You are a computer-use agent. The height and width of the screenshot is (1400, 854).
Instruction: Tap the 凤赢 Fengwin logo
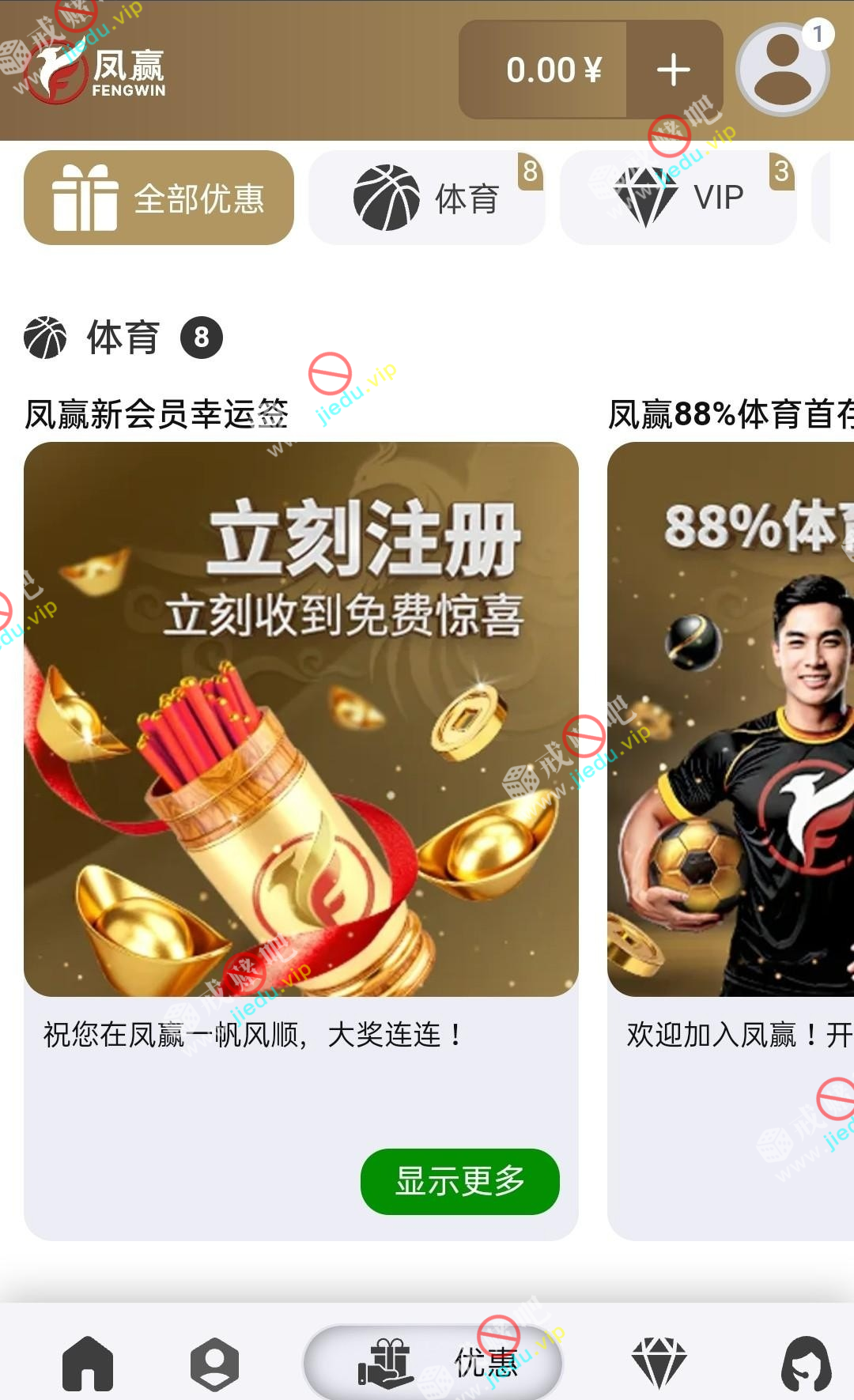point(96,73)
